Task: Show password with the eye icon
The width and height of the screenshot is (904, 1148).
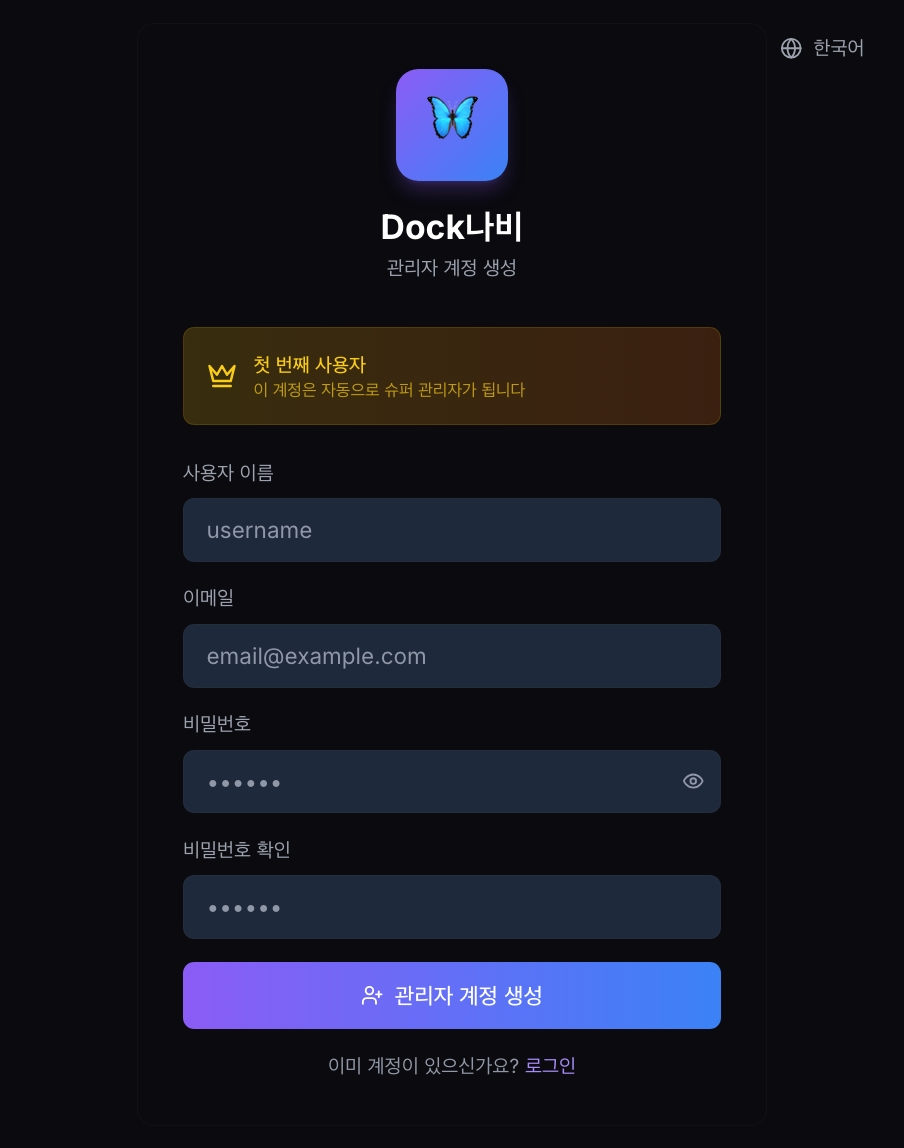Action: click(693, 781)
